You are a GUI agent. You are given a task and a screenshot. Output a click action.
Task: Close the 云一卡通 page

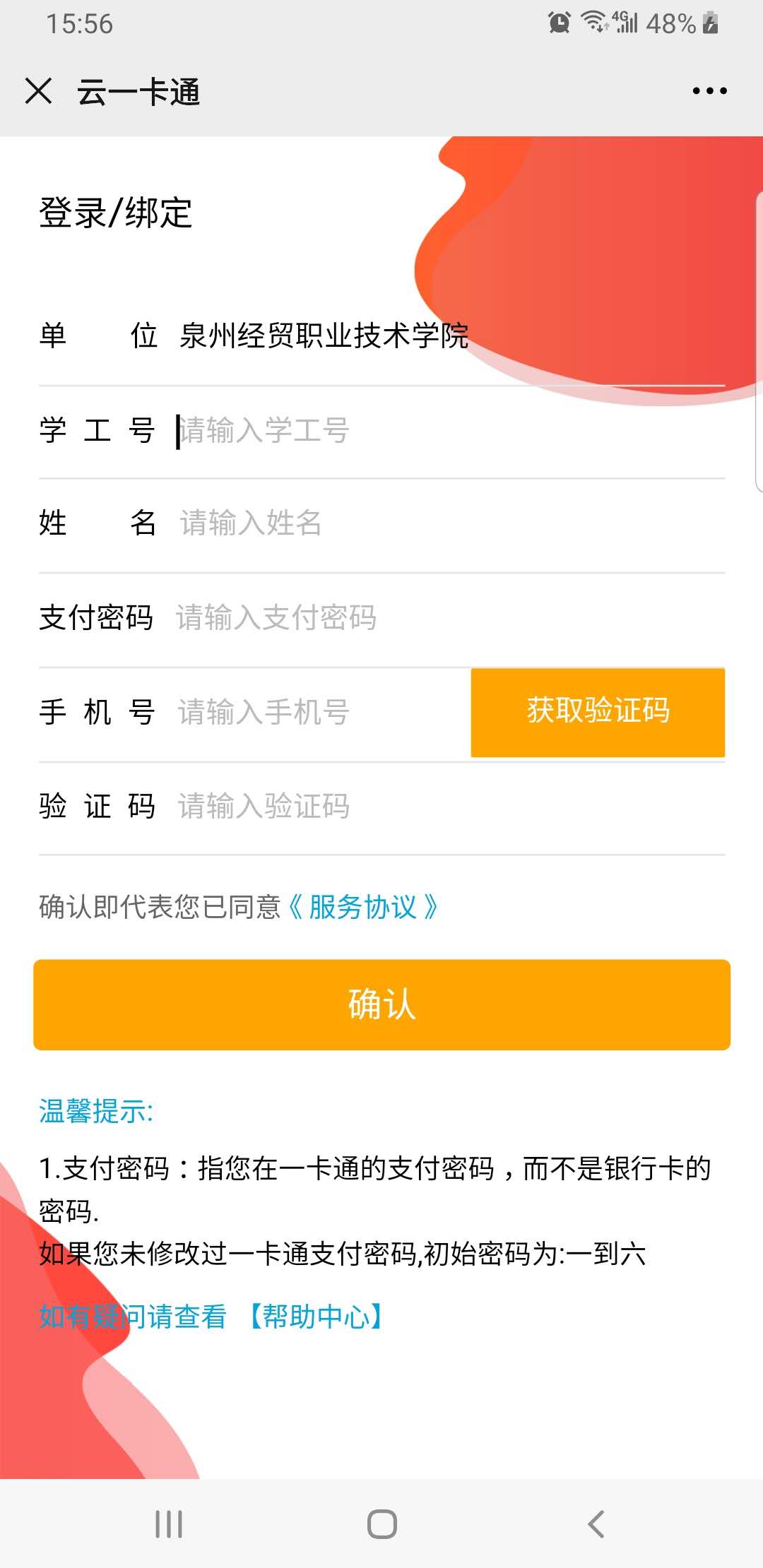pyautogui.click(x=38, y=91)
